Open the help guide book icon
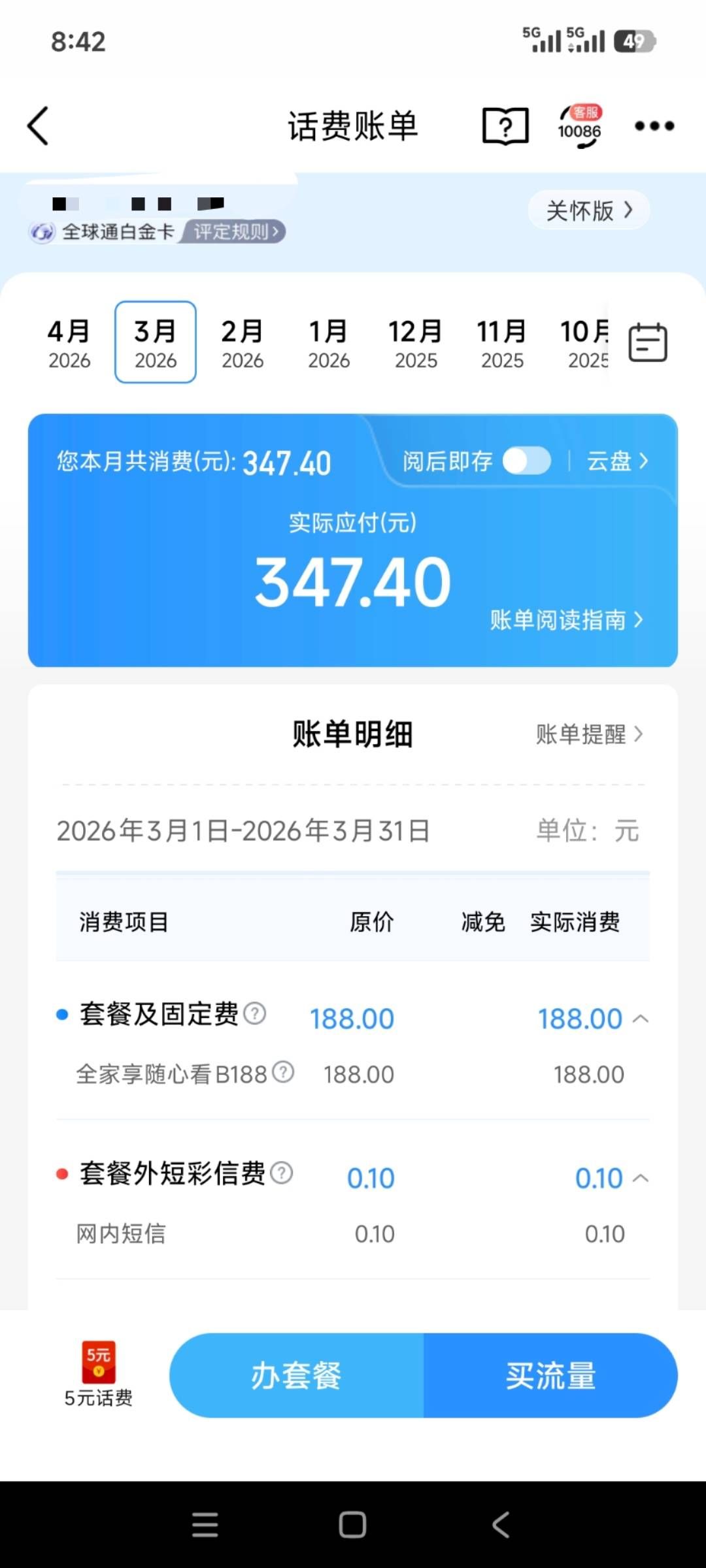The width and height of the screenshot is (706, 1568). click(x=505, y=125)
